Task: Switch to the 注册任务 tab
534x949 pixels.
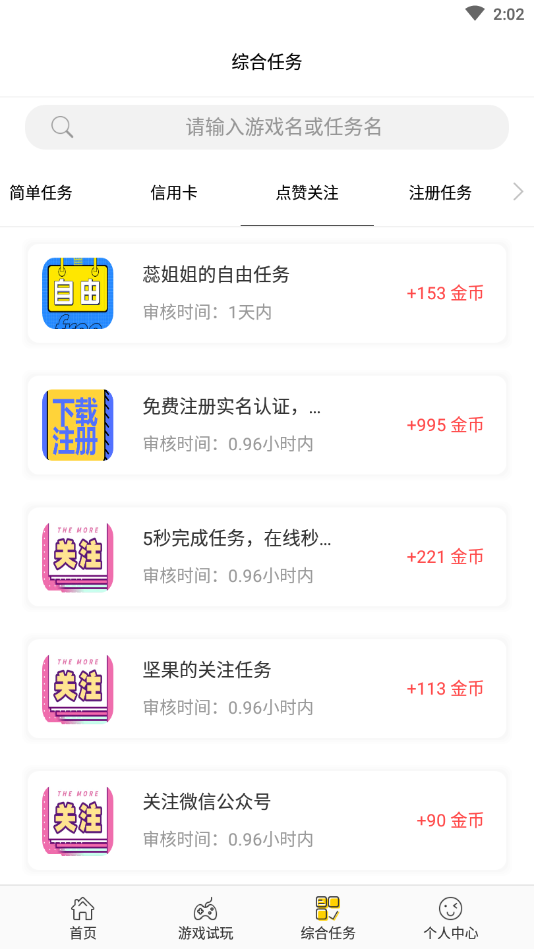Action: (440, 193)
